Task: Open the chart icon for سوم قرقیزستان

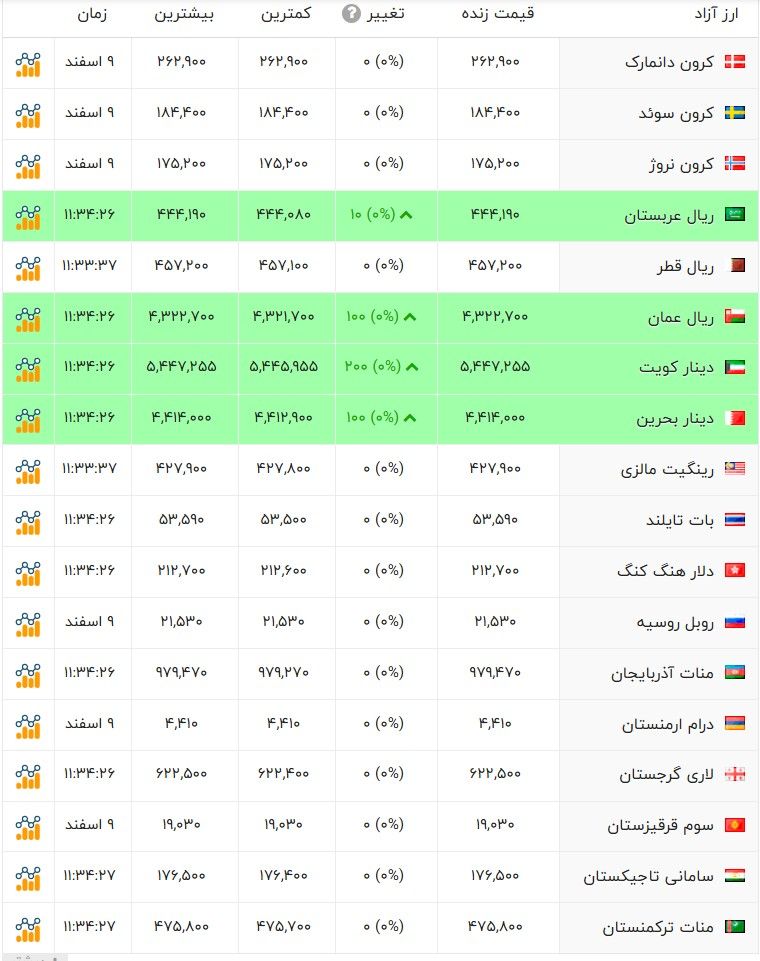Action: (28, 827)
